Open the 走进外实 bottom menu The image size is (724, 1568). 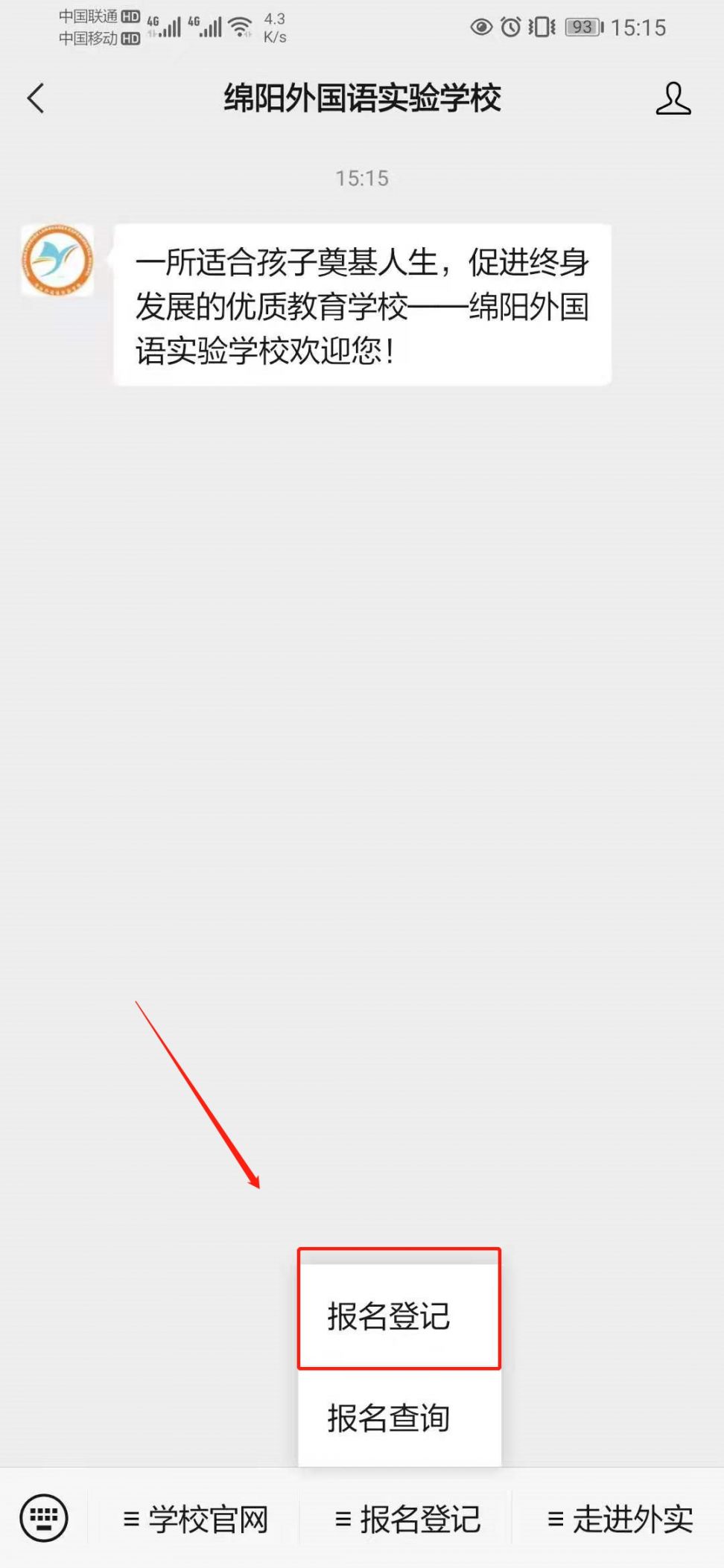(619, 1519)
